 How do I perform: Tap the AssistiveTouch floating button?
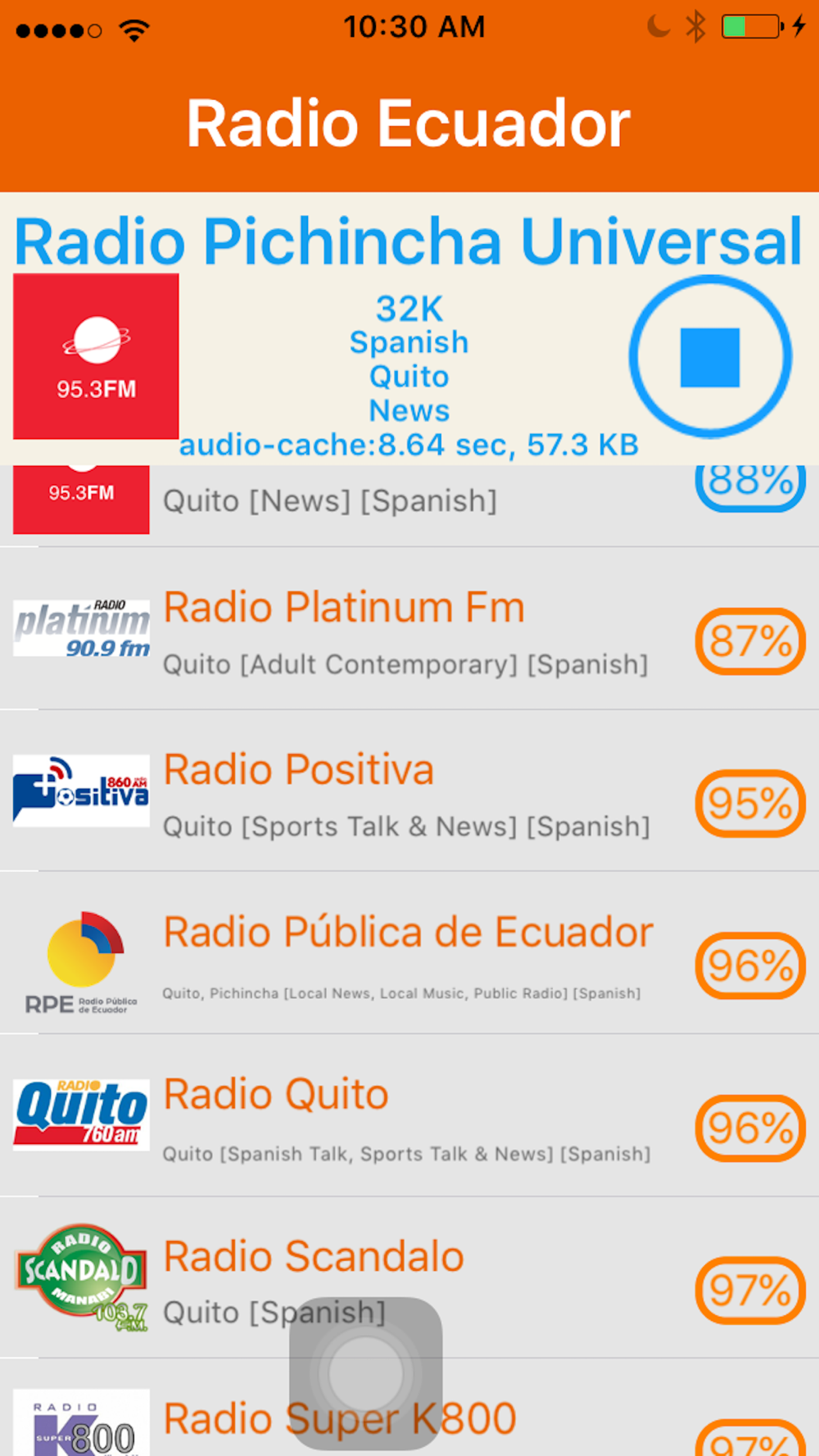click(366, 1373)
